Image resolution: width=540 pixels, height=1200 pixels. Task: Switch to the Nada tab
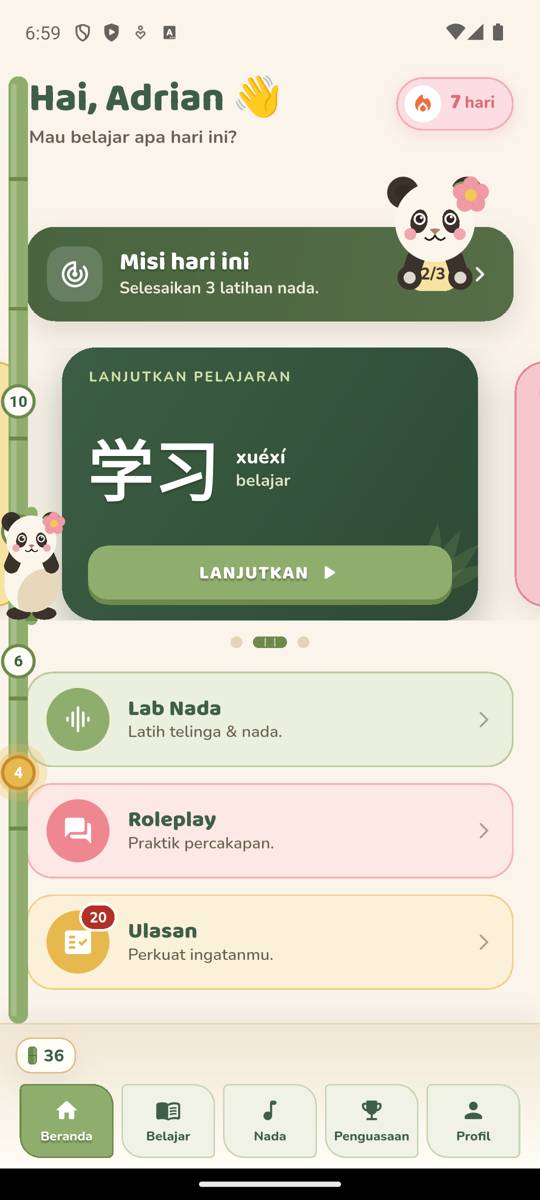click(x=270, y=1121)
